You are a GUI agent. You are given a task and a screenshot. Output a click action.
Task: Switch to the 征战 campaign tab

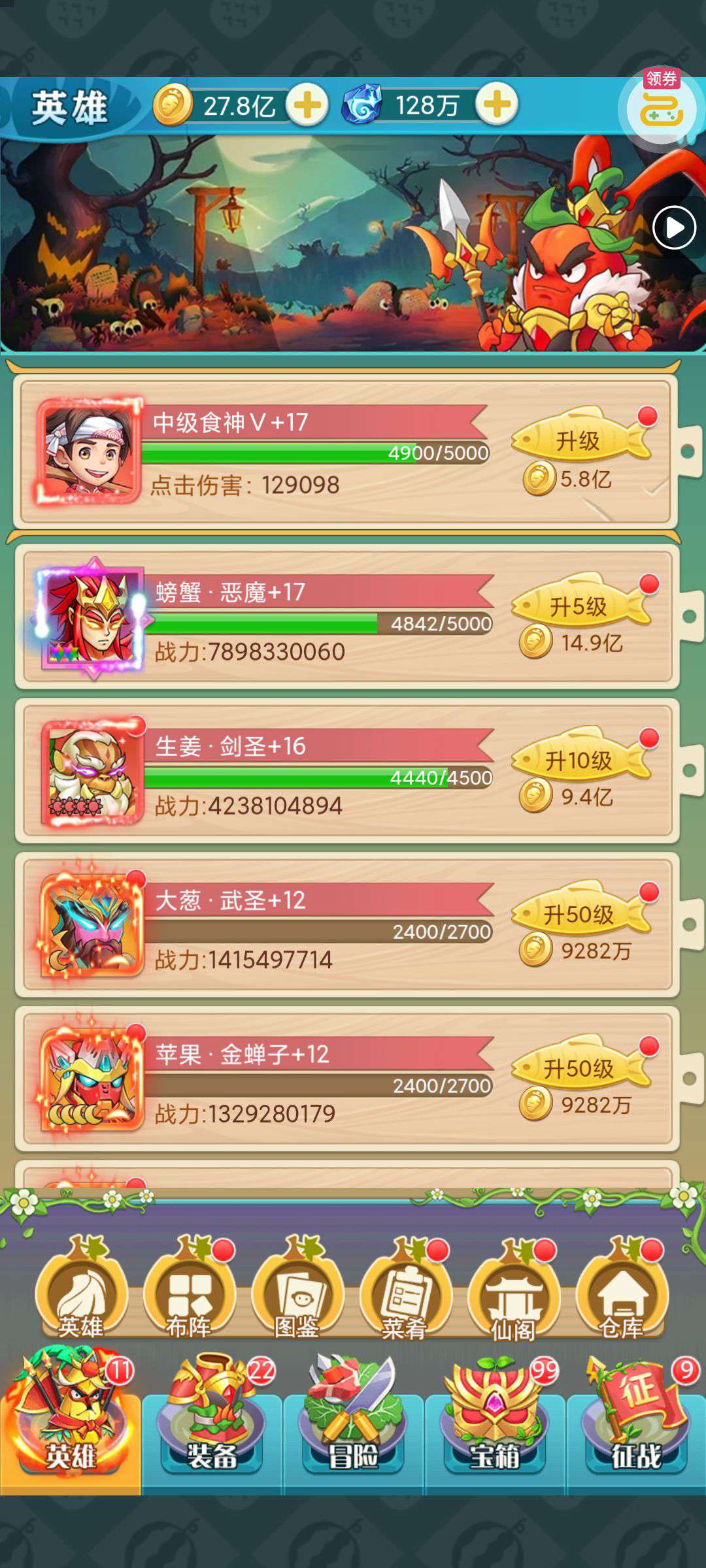pos(635,1424)
